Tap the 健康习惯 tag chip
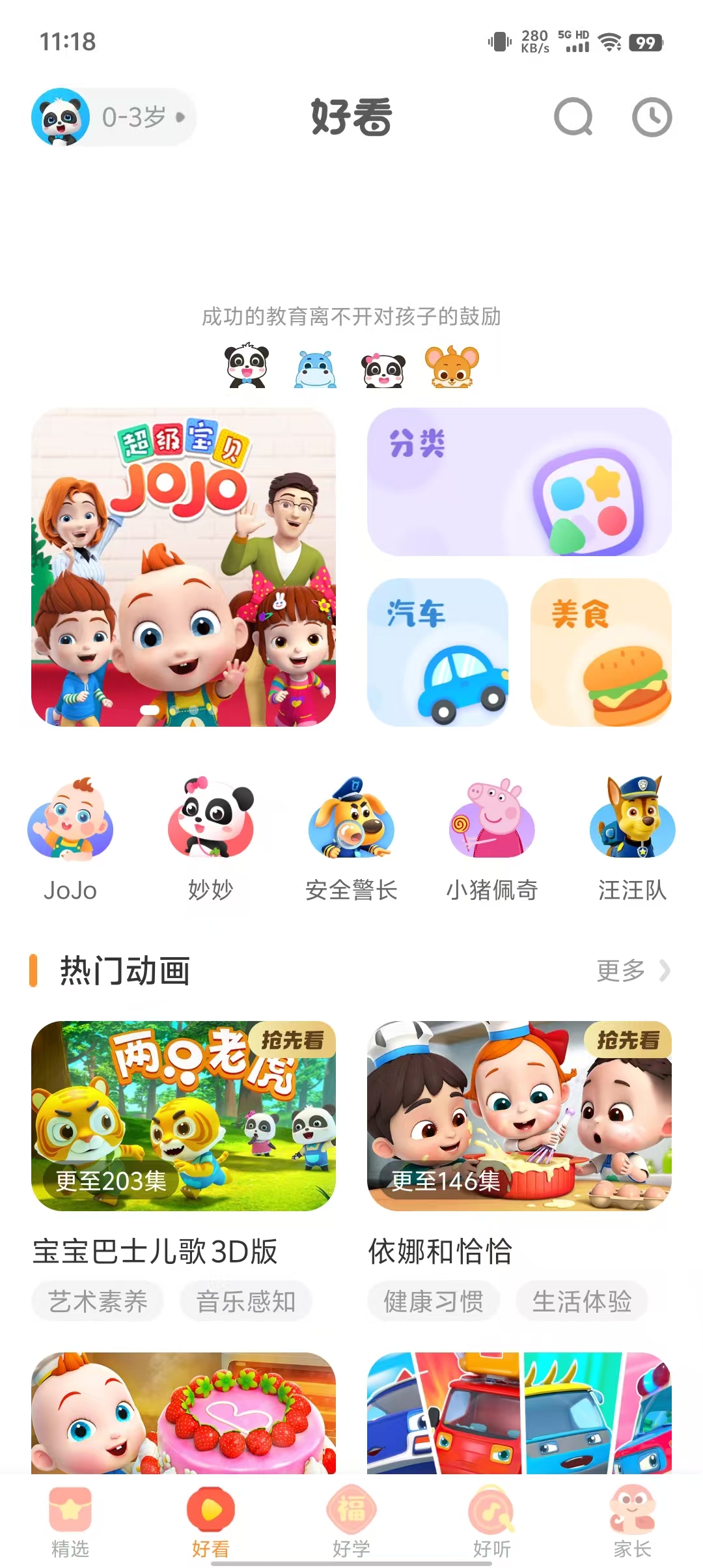 434,1302
